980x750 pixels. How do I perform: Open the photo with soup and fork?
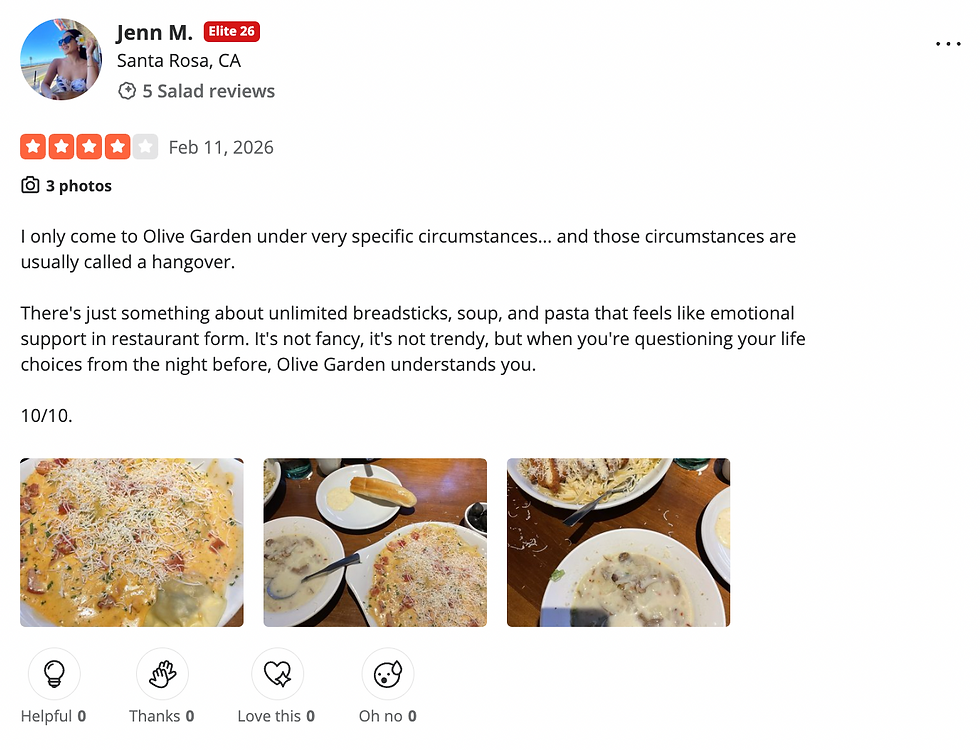coord(618,542)
